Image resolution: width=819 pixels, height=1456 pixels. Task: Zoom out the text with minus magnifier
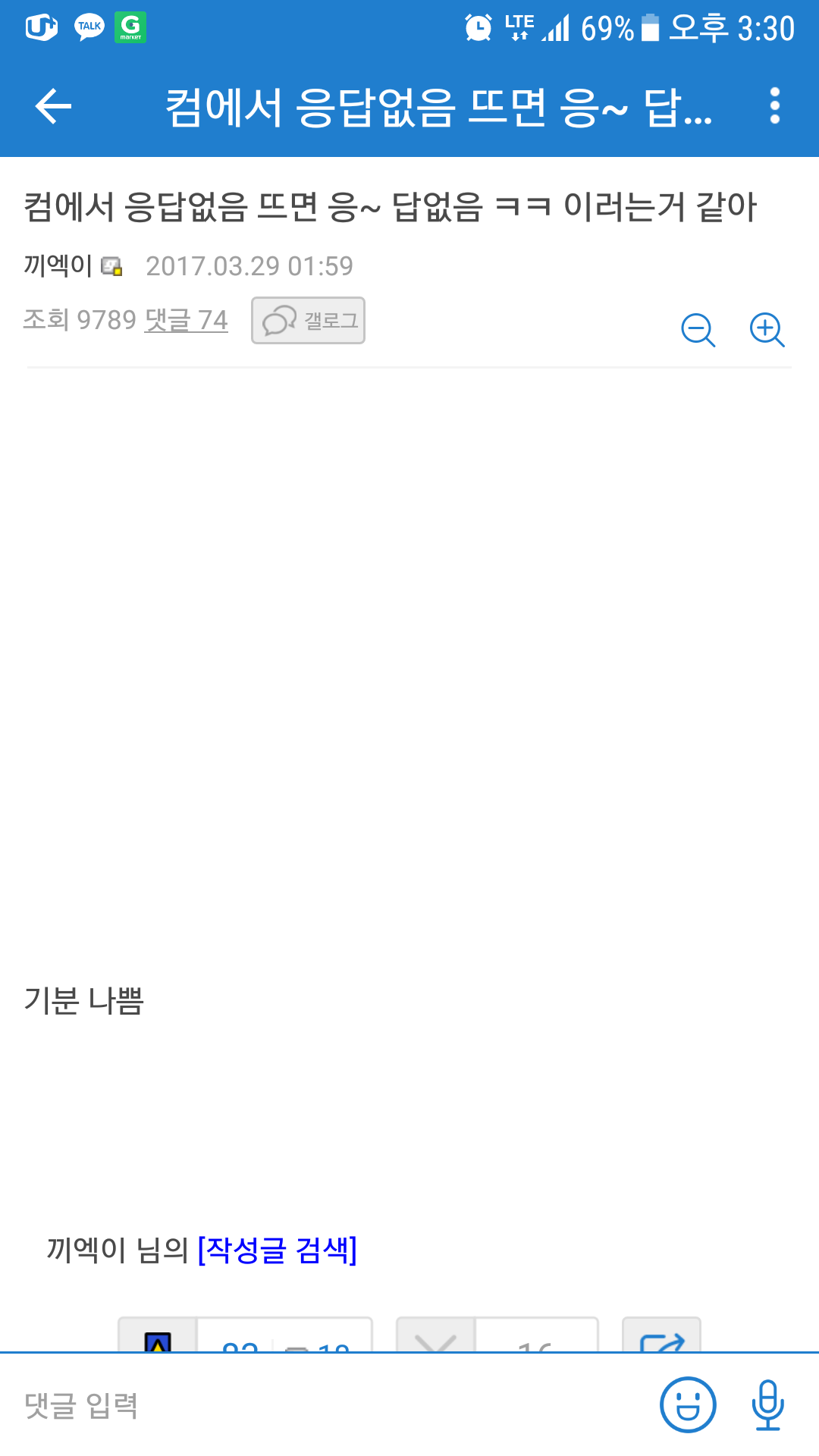pyautogui.click(x=698, y=330)
